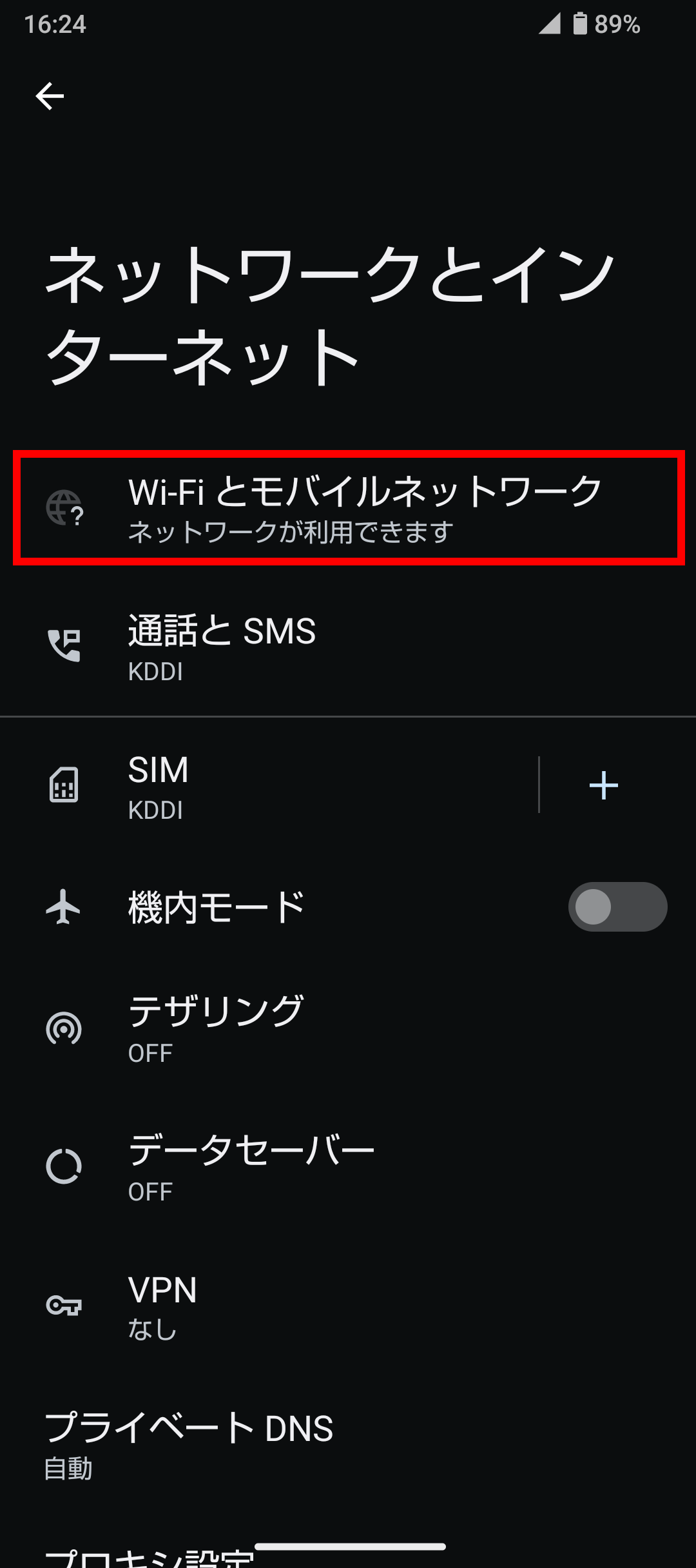696x1568 pixels.
Task: Open データセーバー settings
Action: tap(348, 1167)
